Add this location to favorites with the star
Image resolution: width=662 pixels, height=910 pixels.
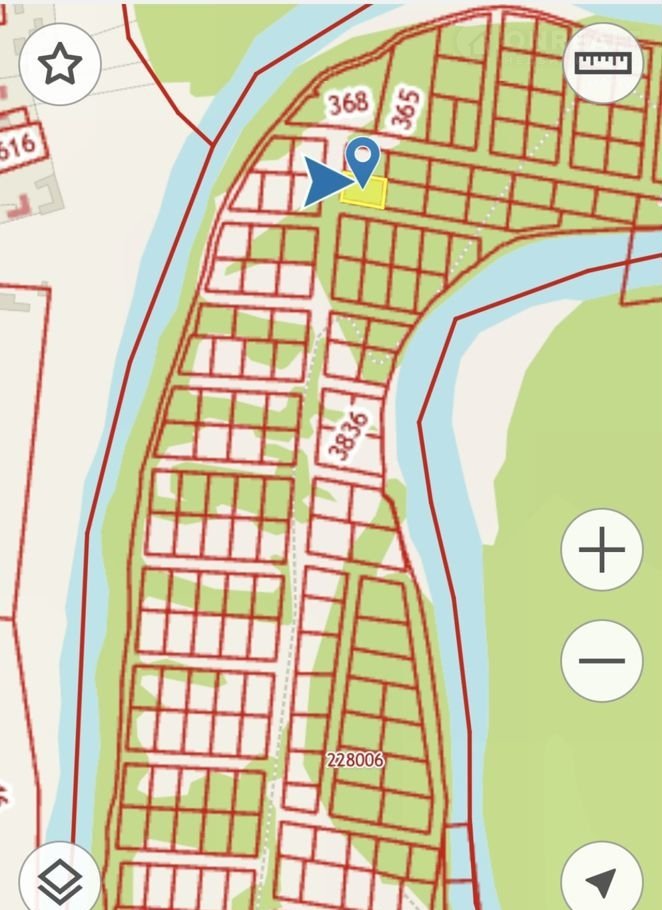[59, 65]
